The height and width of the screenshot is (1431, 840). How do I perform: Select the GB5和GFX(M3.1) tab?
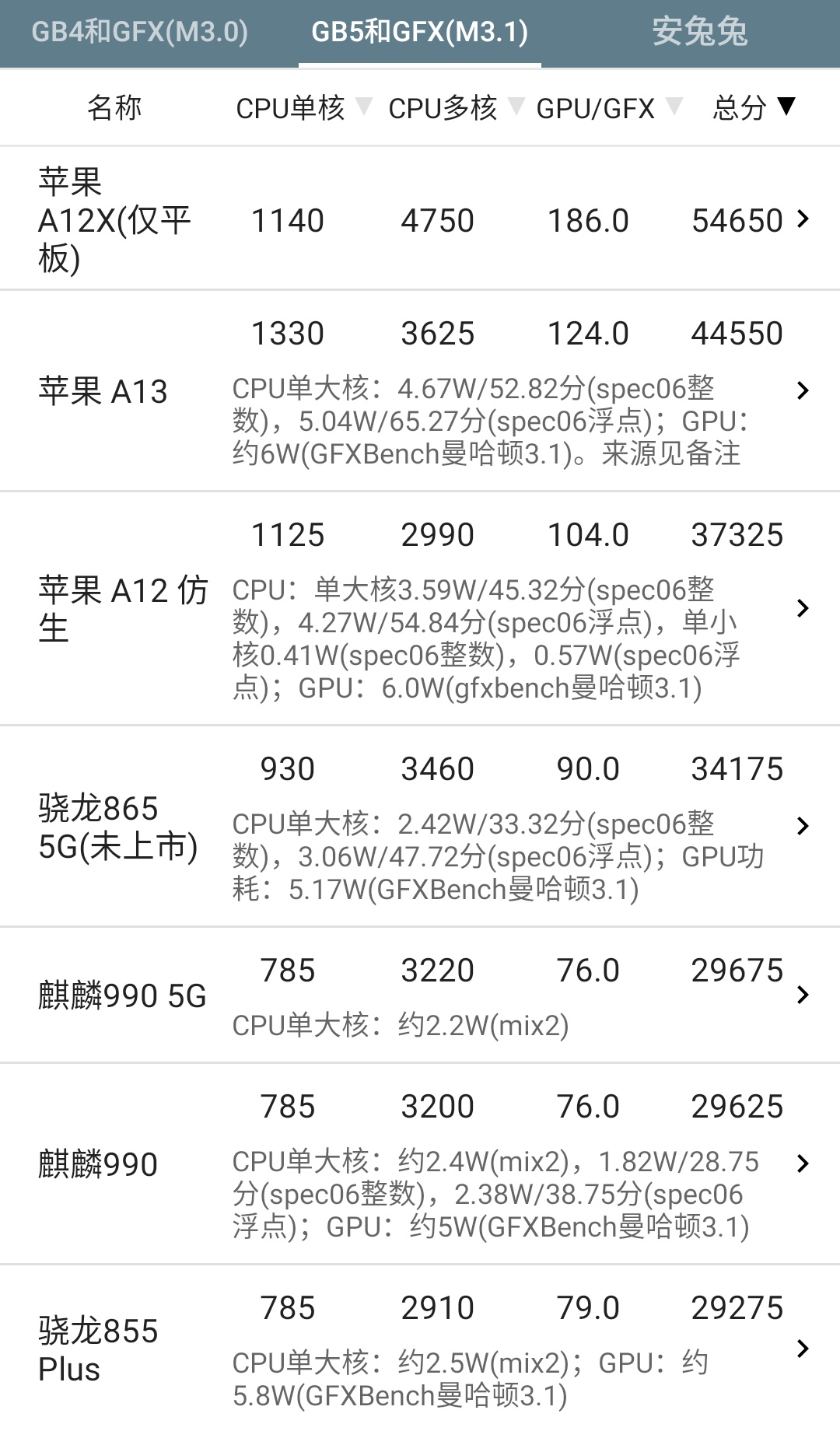click(420, 32)
